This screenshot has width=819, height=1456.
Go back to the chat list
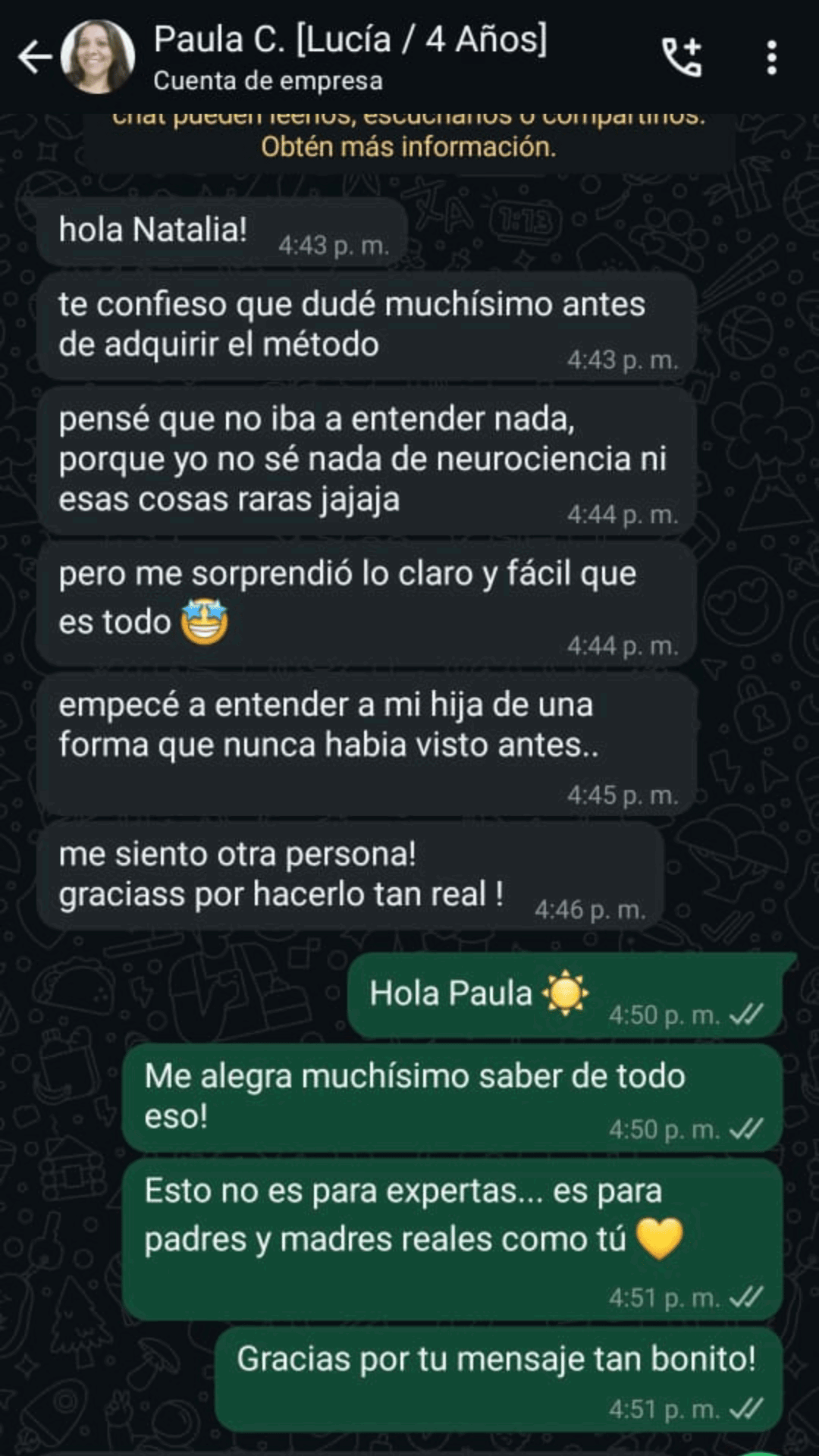(34, 58)
